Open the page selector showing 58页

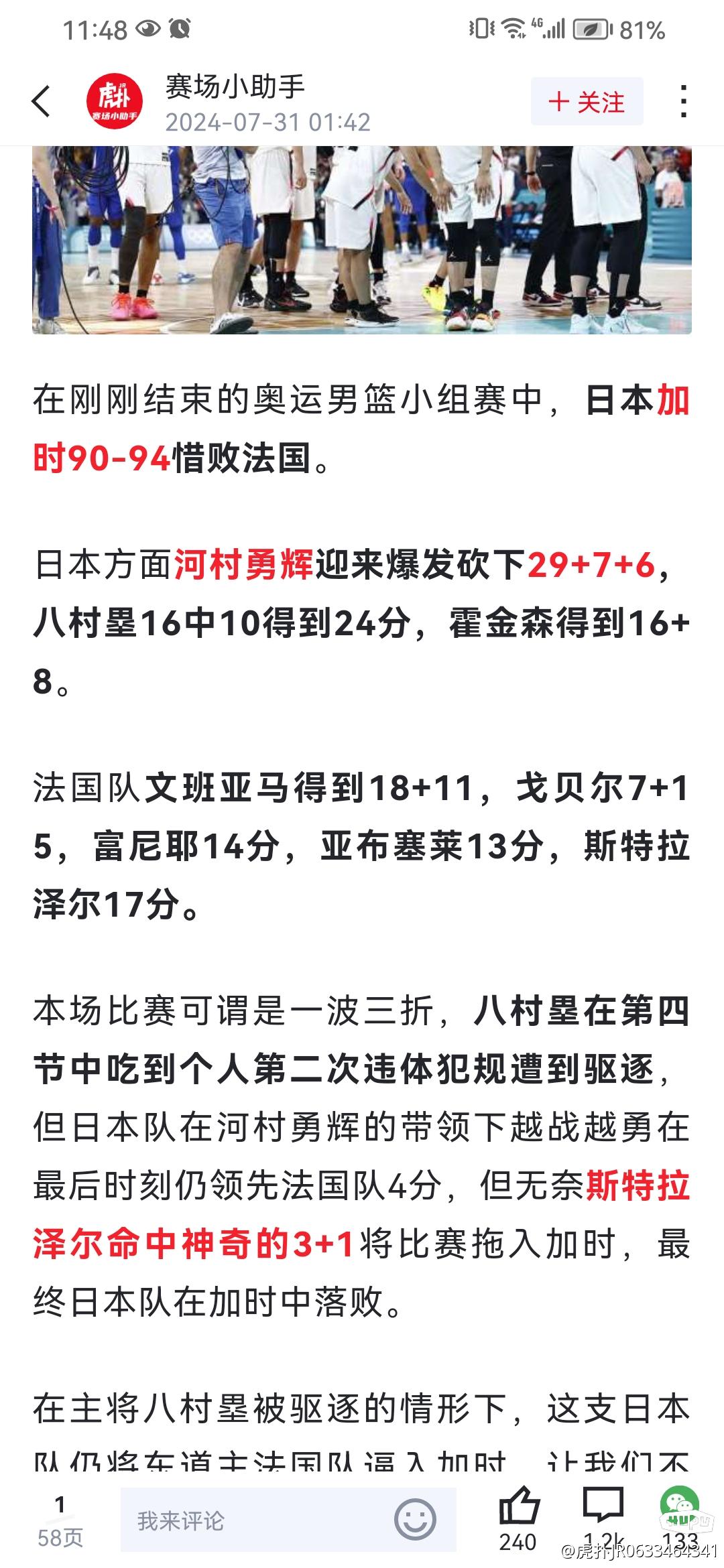coord(60,1520)
